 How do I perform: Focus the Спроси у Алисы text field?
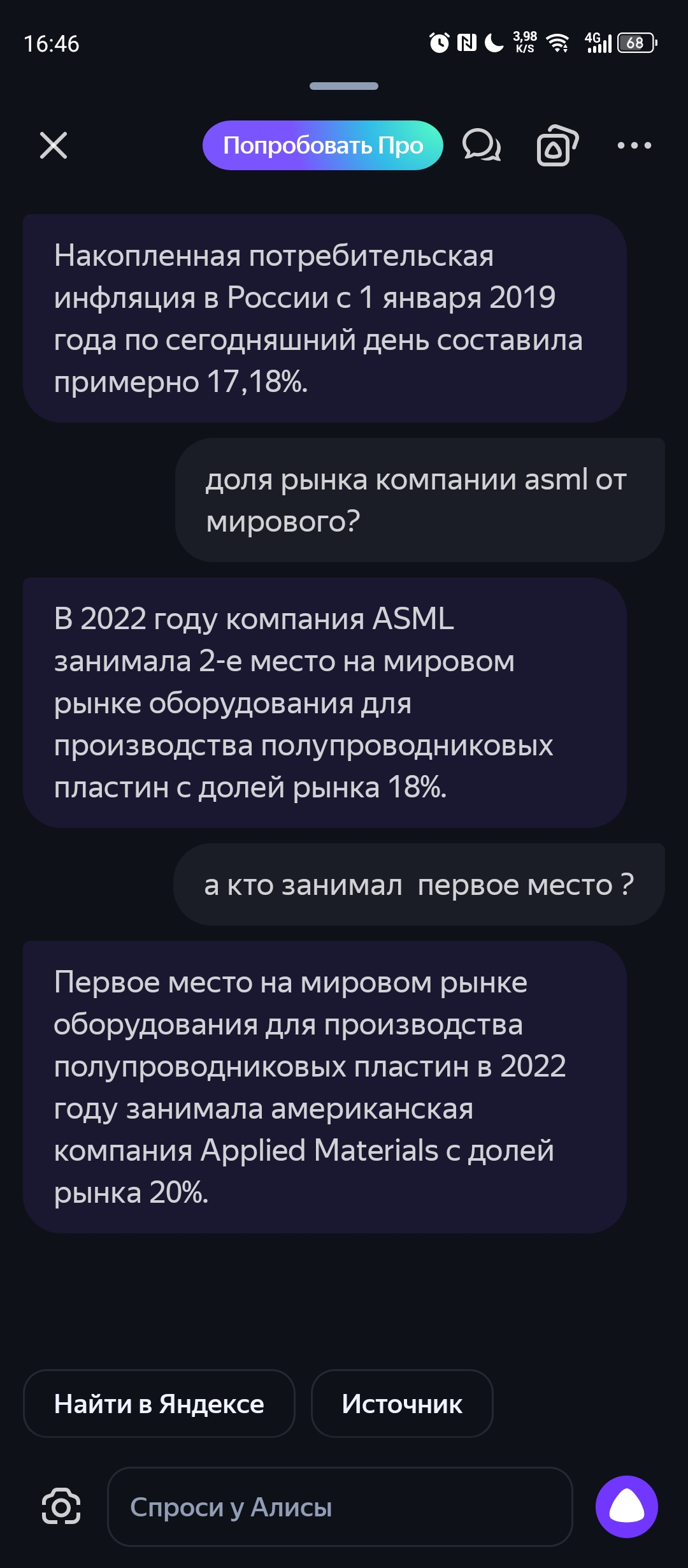pos(340,1507)
